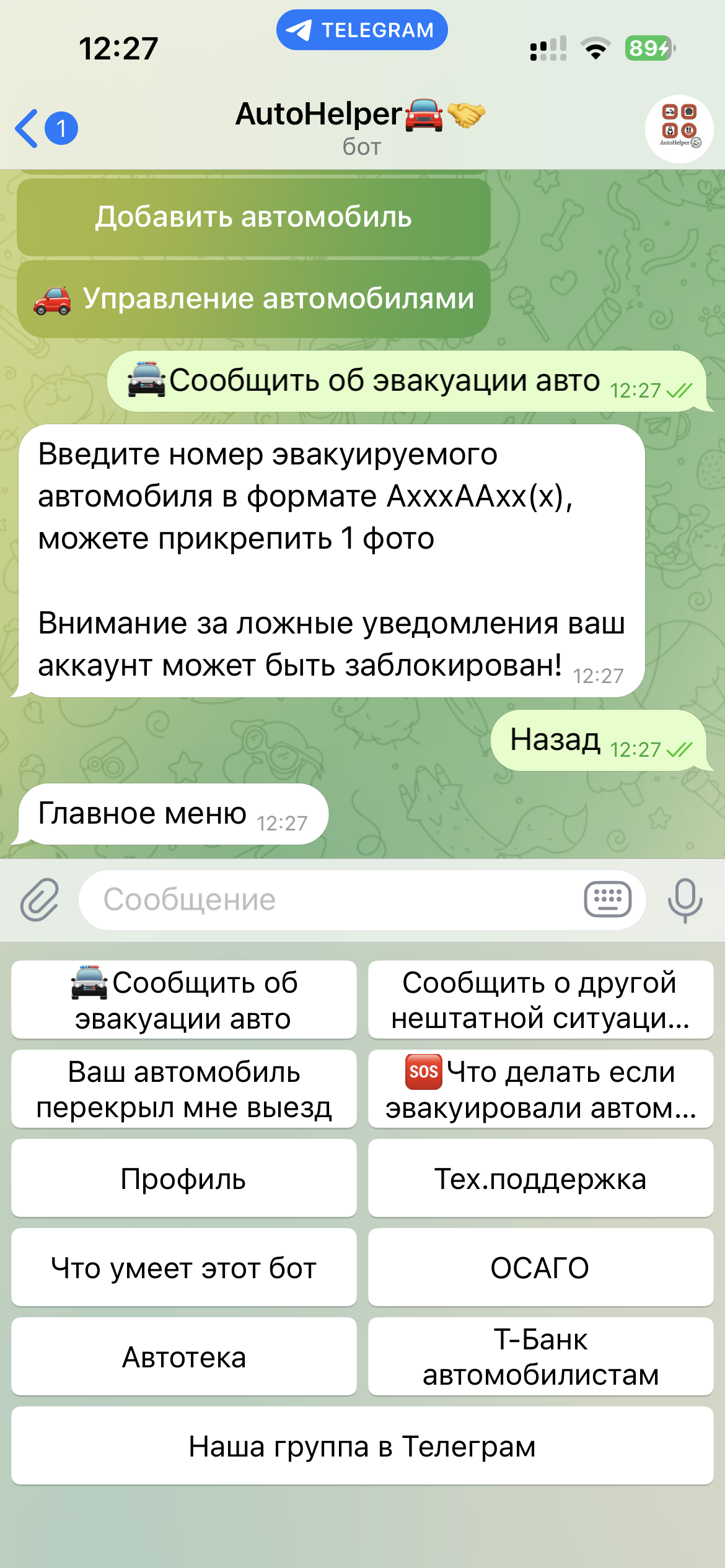Return via the Telegram pill at the top
Screen dimensions: 725x1568
coord(362,30)
